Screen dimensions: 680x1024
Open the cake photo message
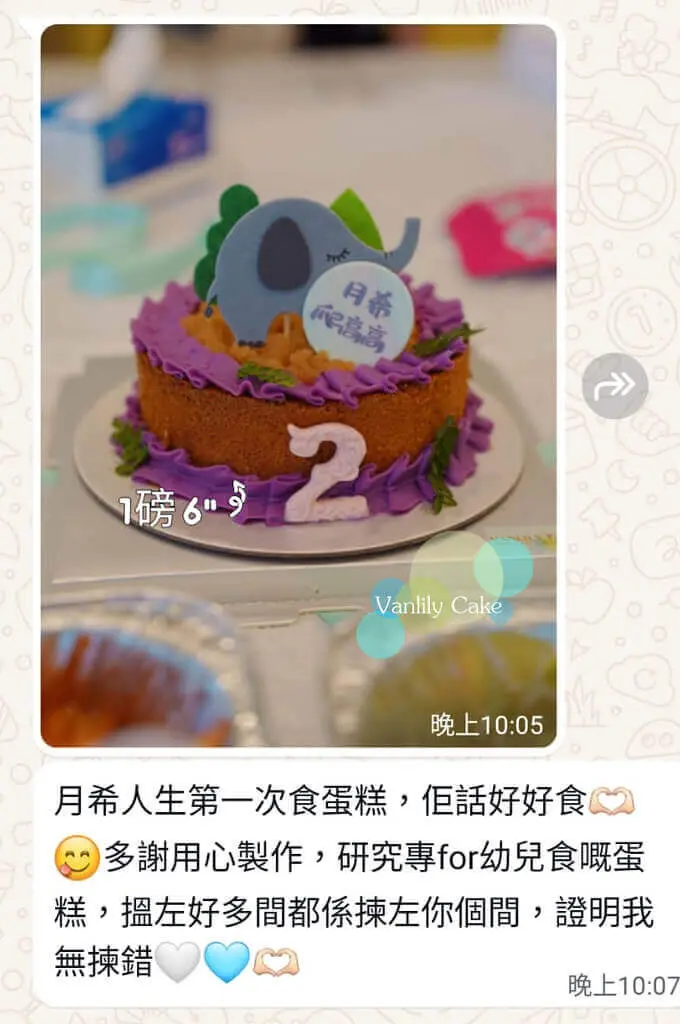(x=298, y=385)
